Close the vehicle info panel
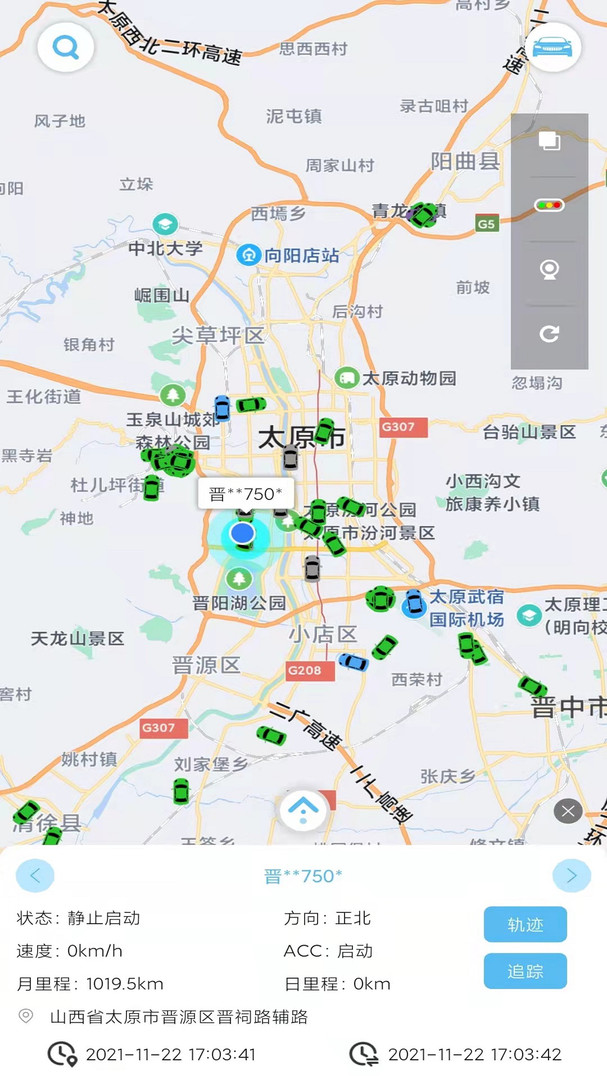Screen dimensions: 607x1080 click(x=568, y=811)
